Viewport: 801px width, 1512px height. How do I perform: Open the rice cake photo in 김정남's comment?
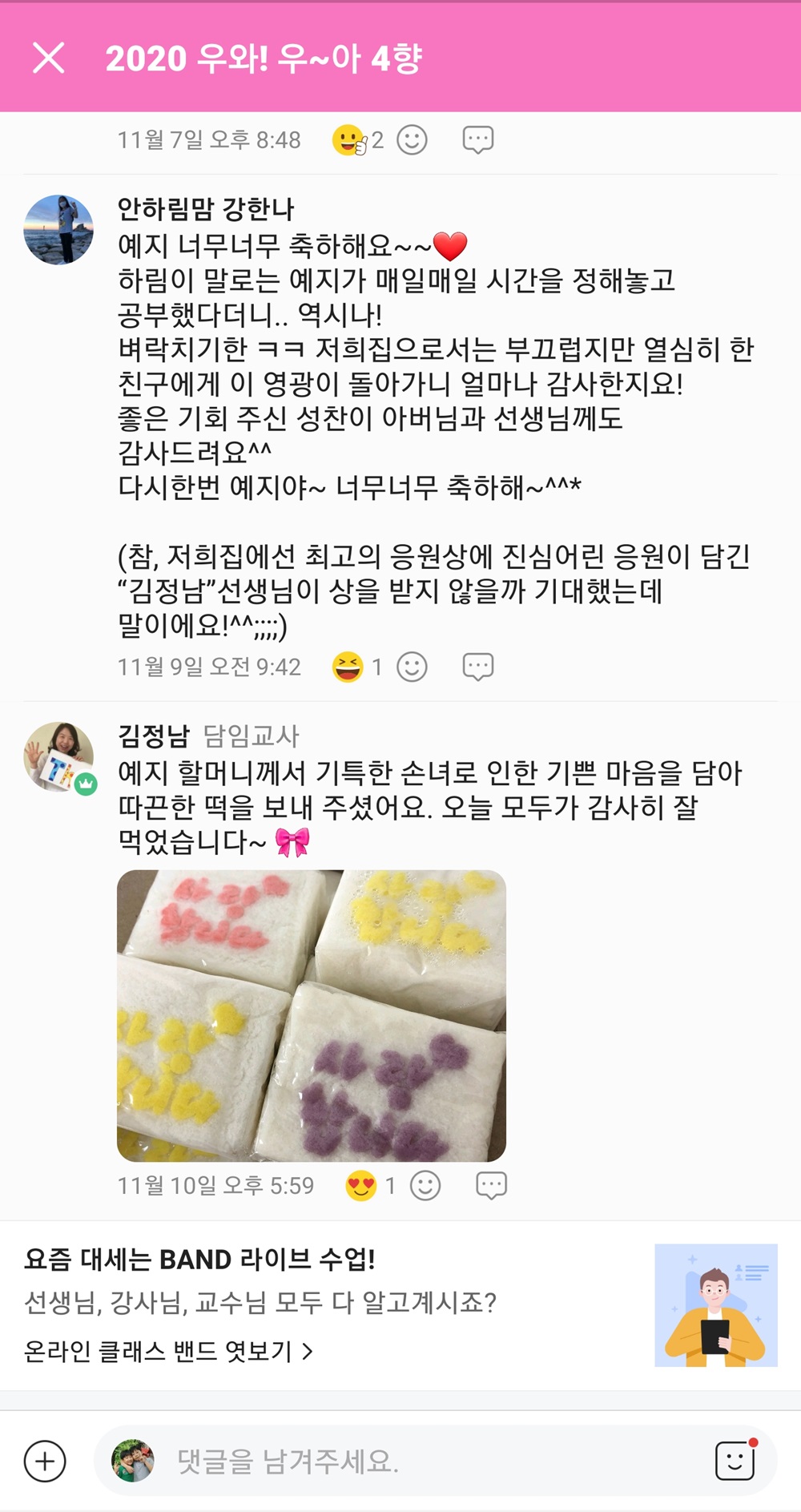tap(312, 1015)
